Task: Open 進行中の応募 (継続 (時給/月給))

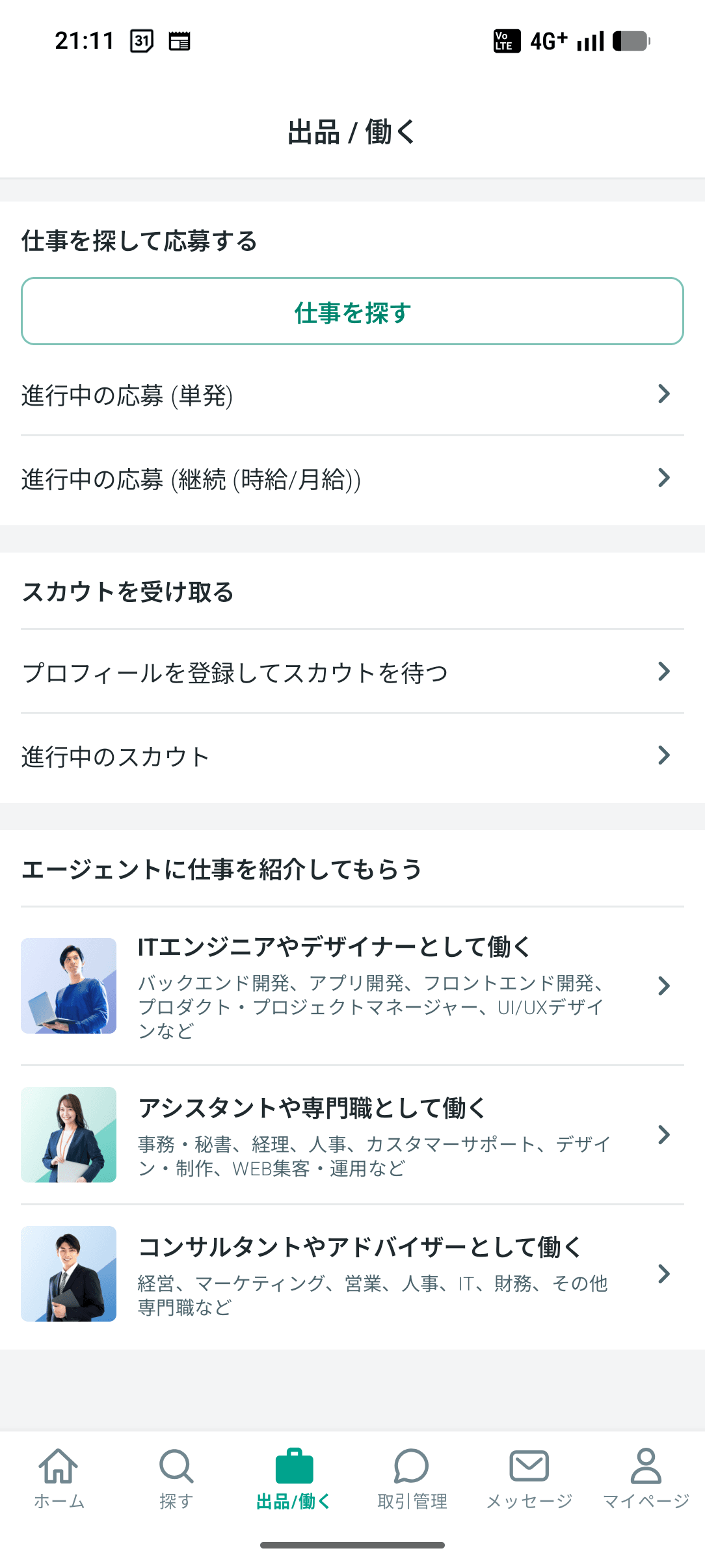Action: pyautogui.click(x=352, y=479)
